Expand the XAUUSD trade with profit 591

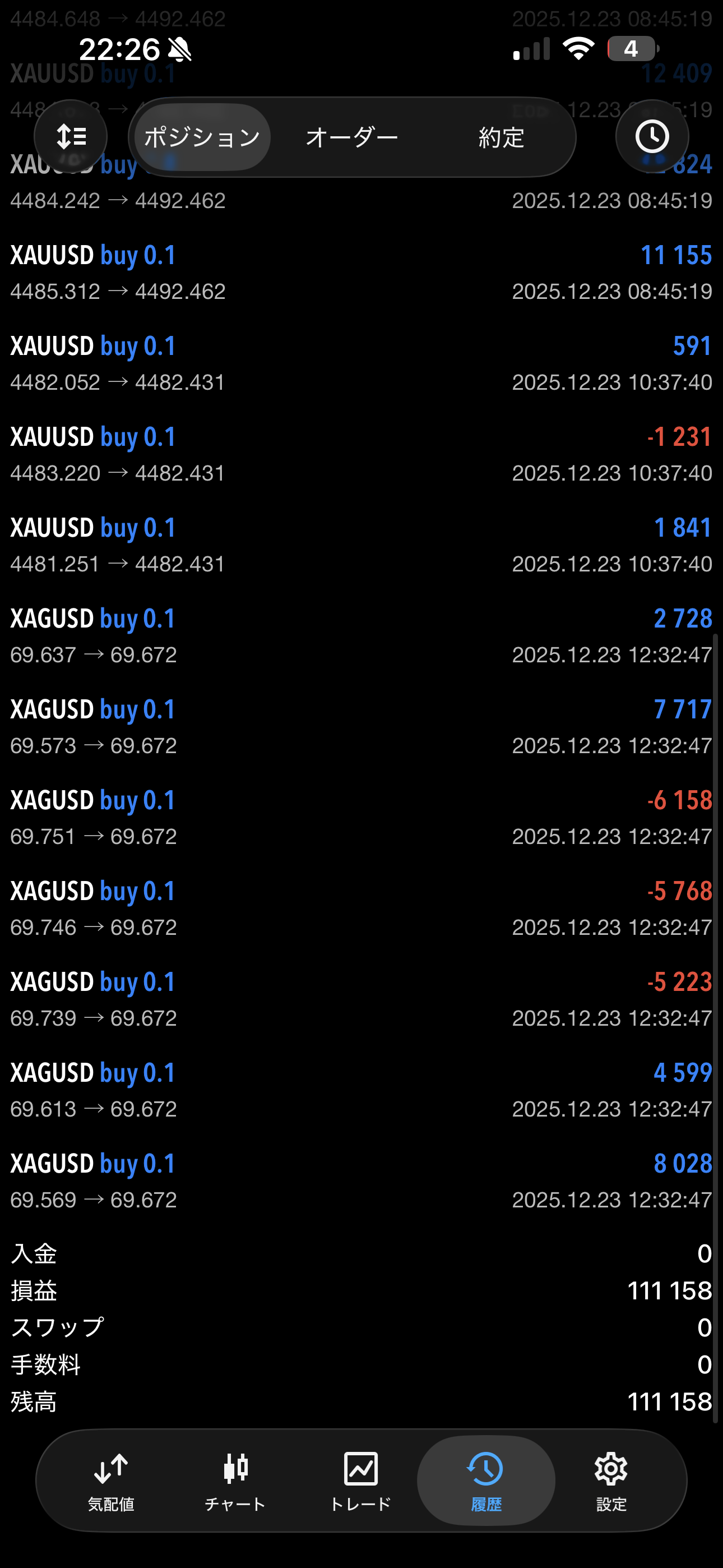point(361,363)
